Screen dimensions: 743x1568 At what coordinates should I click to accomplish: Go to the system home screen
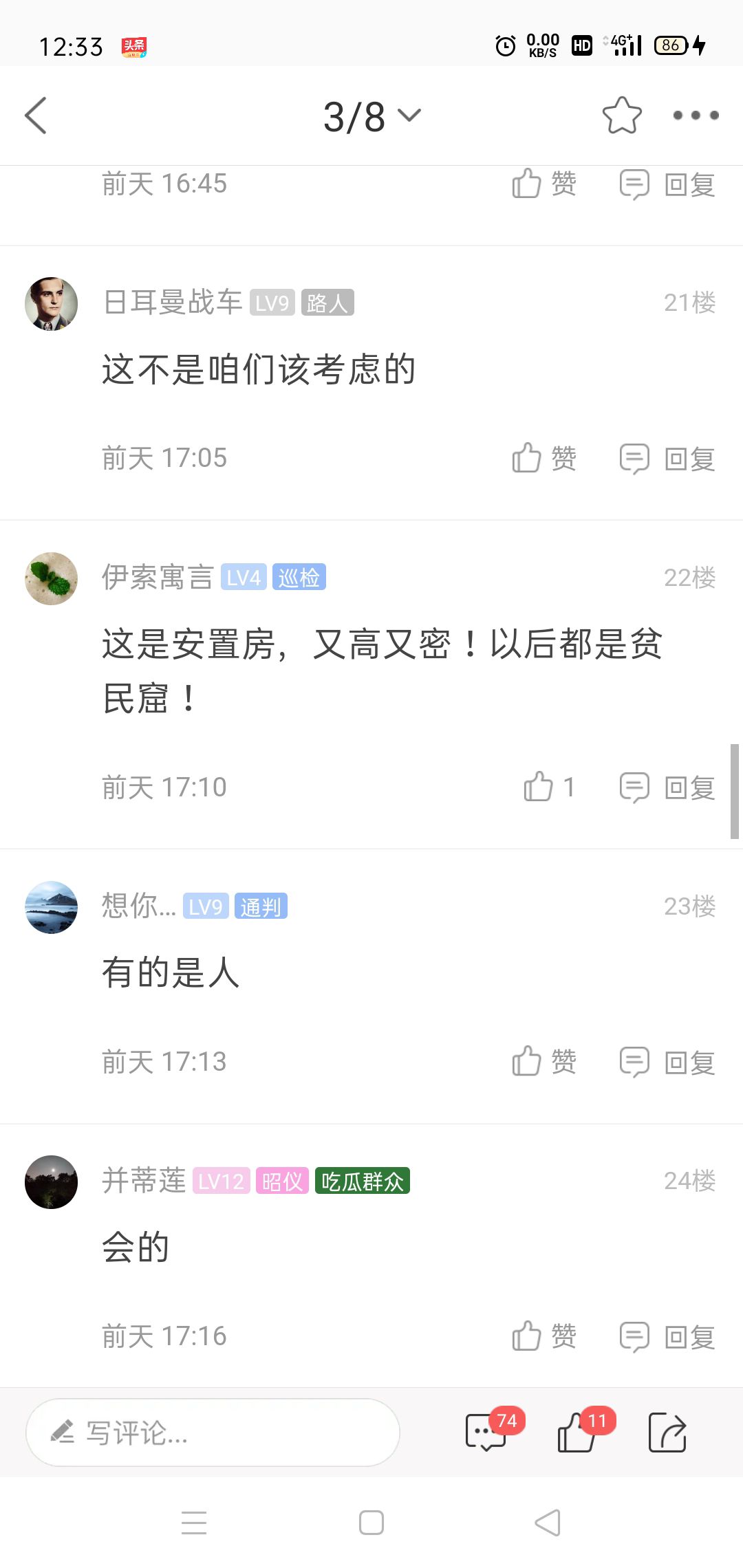pos(371,1523)
